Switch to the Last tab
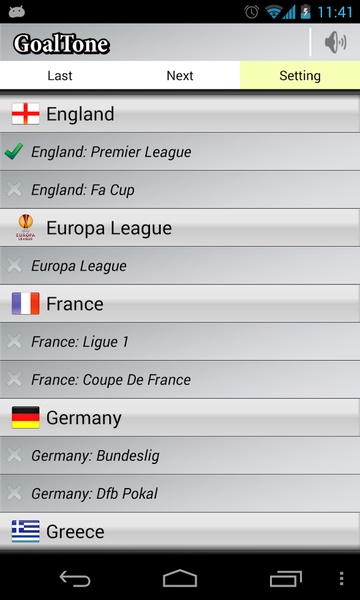The width and height of the screenshot is (360, 600). 60,75
